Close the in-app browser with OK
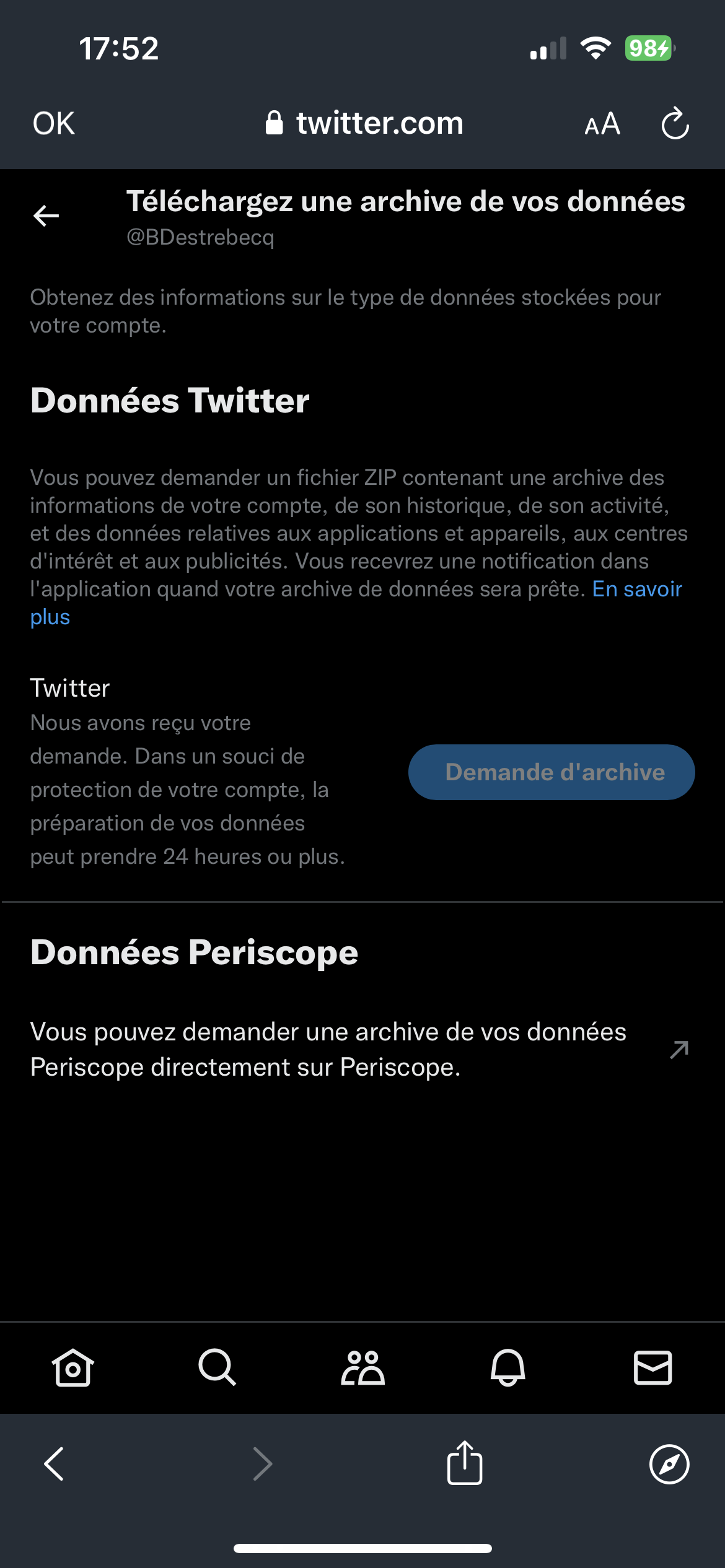The height and width of the screenshot is (1568, 725). 54,123
